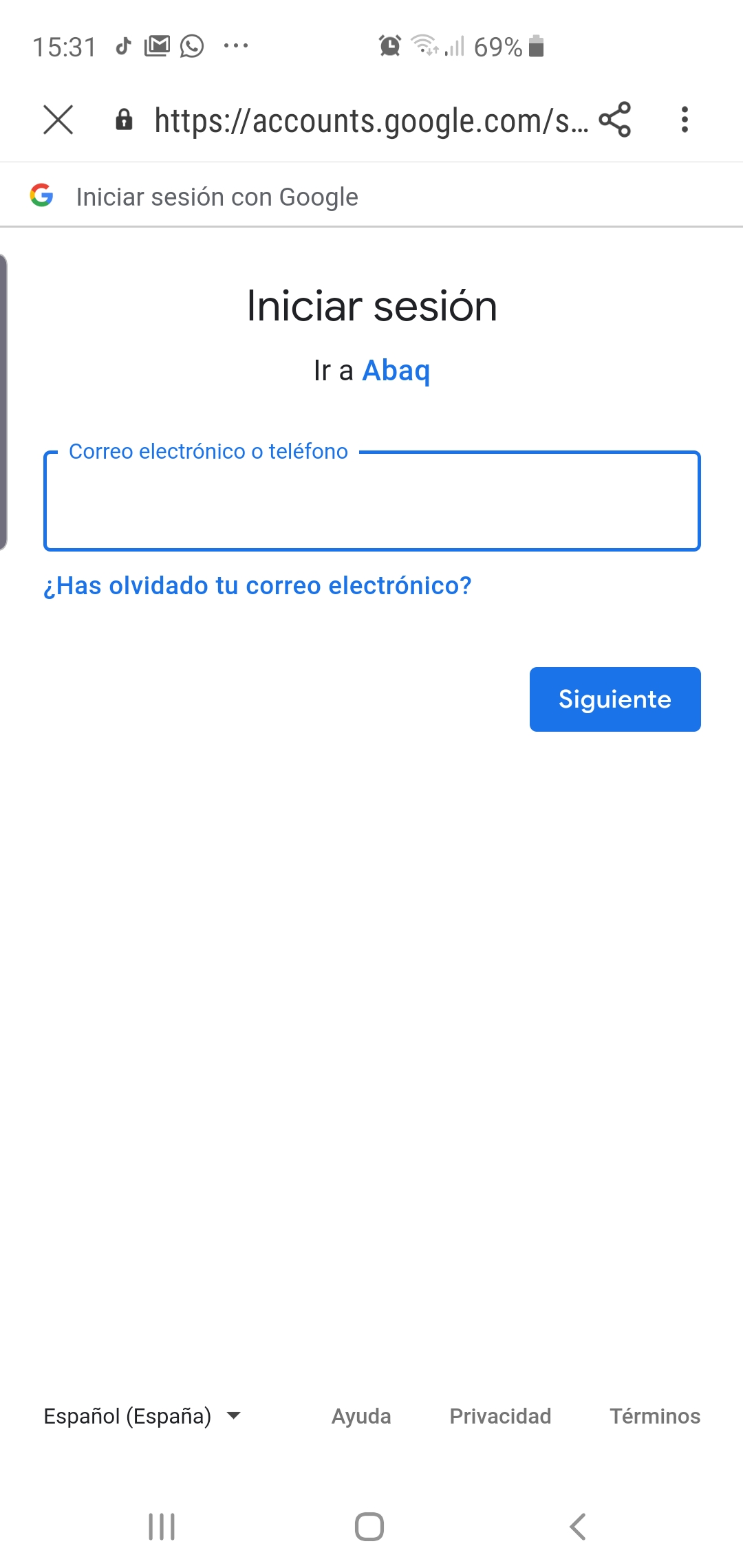Tap the padlock security icon in address bar

(x=124, y=120)
